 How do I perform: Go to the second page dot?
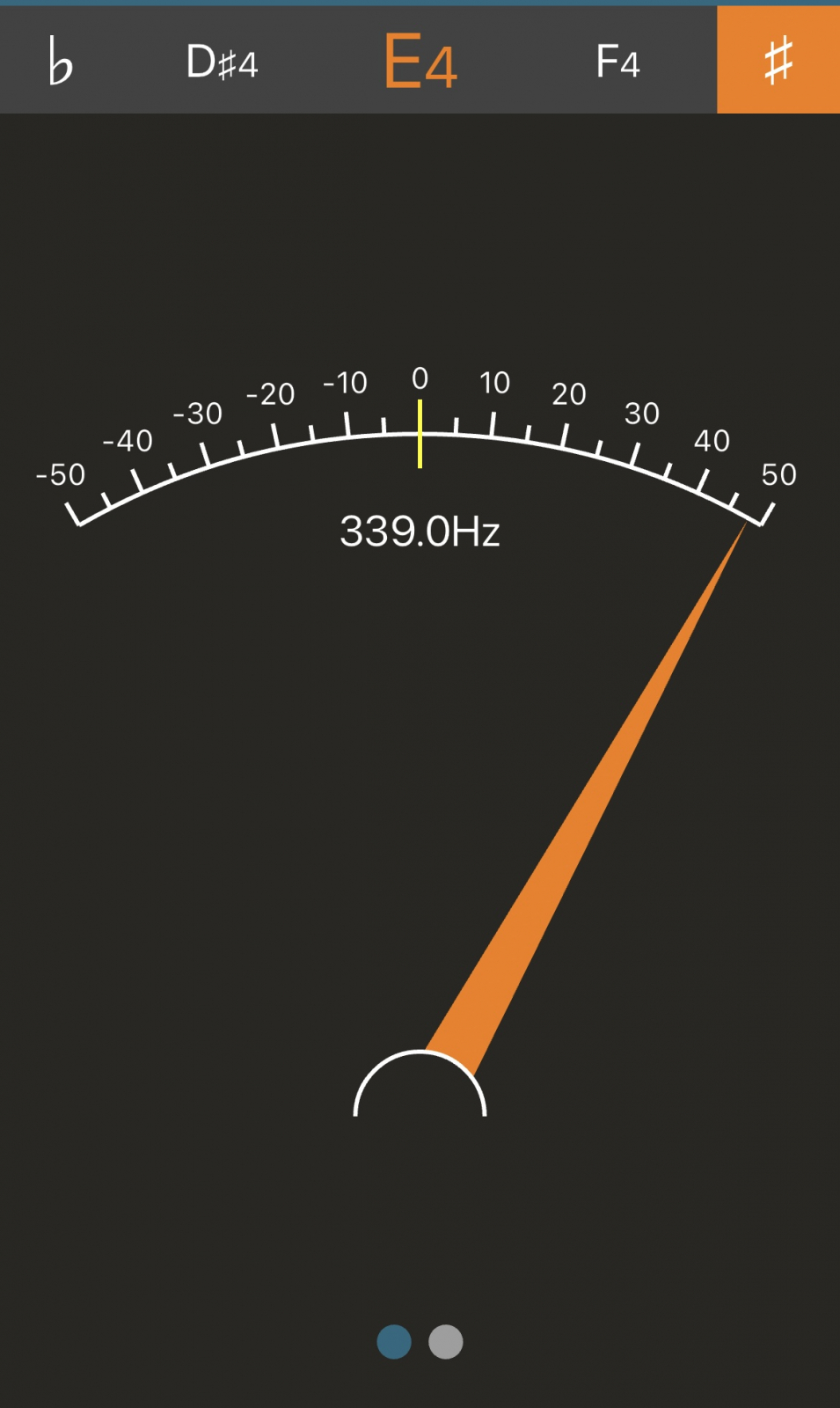click(446, 1342)
